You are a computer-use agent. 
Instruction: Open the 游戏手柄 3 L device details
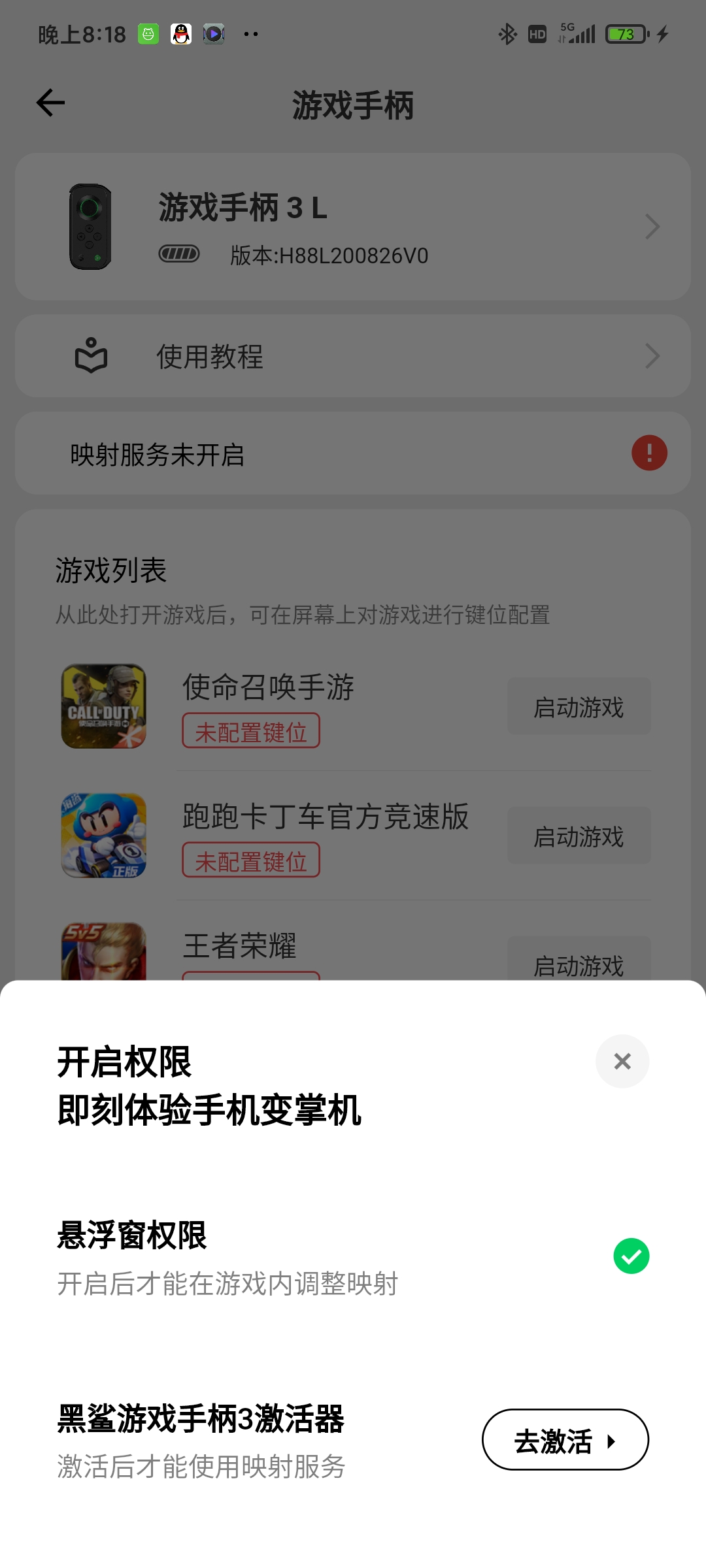353,227
